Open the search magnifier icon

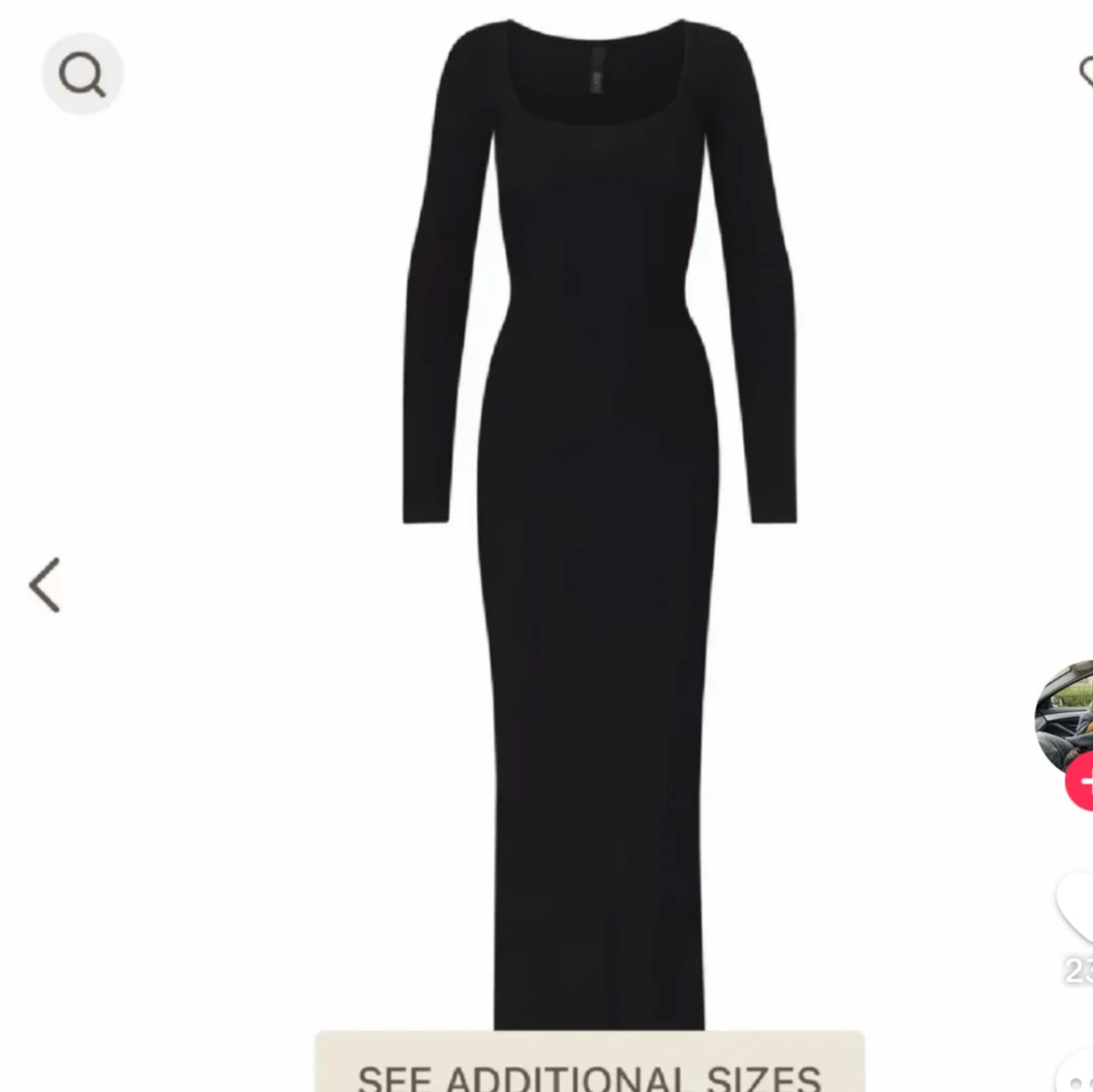(82, 74)
